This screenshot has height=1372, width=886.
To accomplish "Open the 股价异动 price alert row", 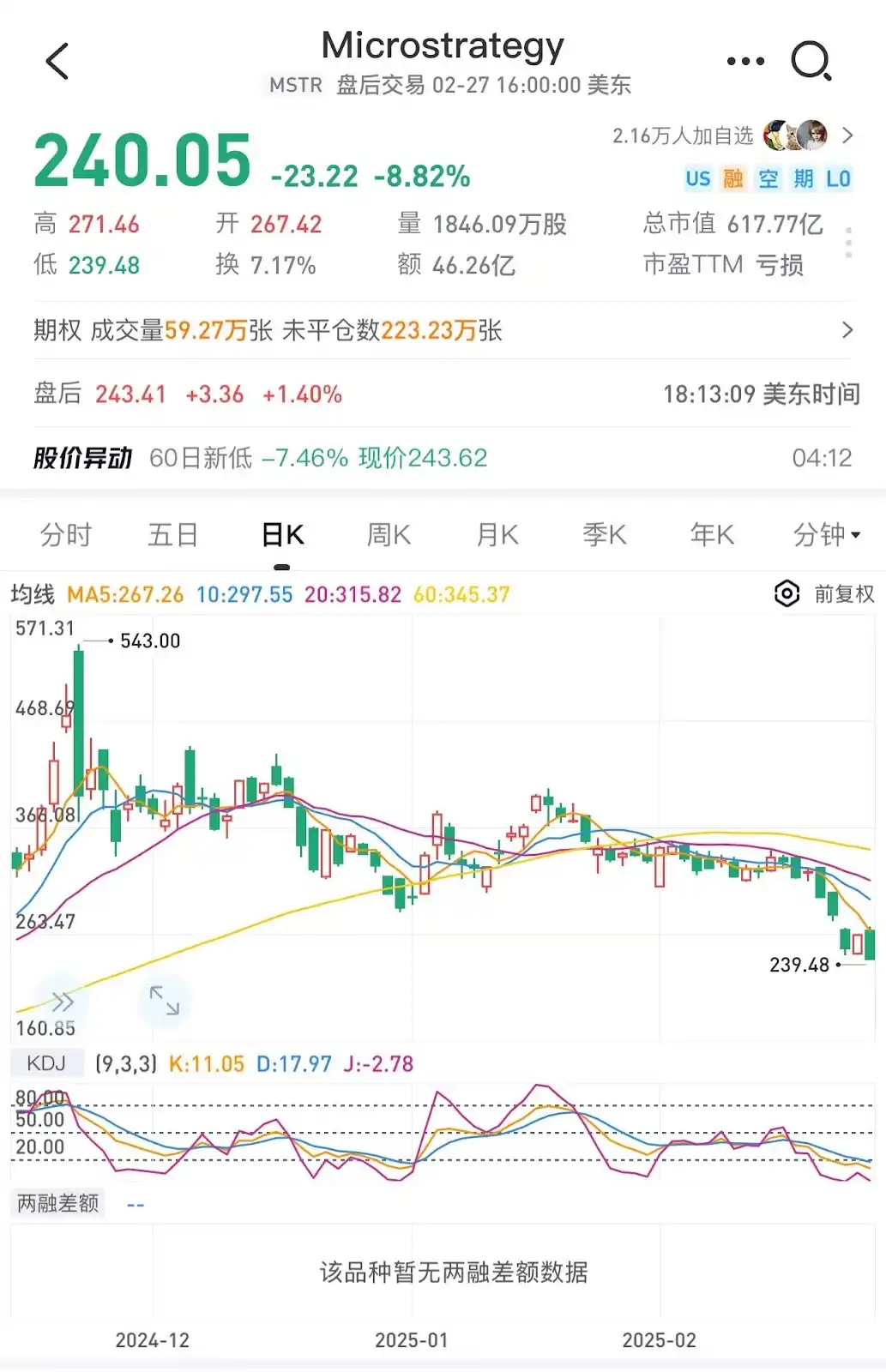I will (x=443, y=458).
